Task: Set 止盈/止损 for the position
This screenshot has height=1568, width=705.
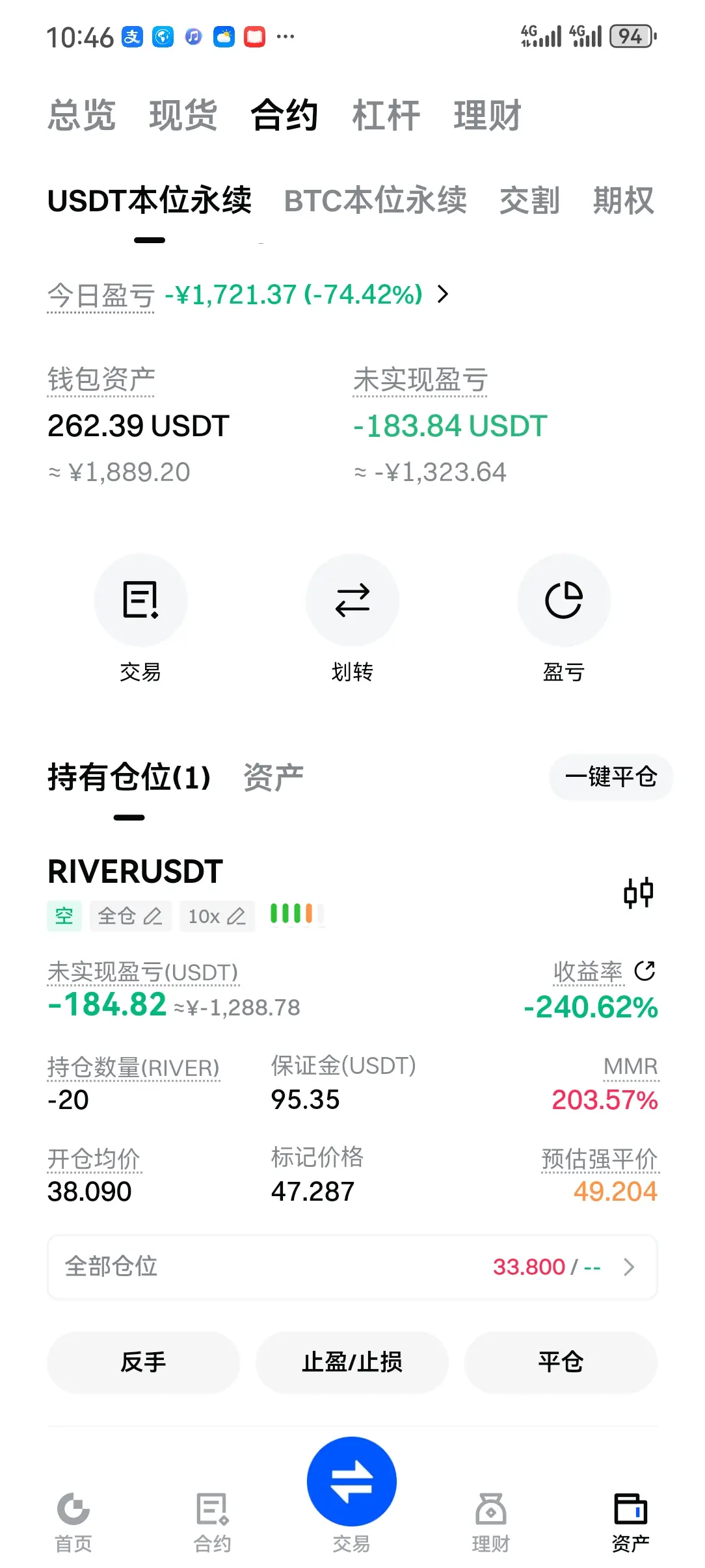Action: (x=352, y=1362)
